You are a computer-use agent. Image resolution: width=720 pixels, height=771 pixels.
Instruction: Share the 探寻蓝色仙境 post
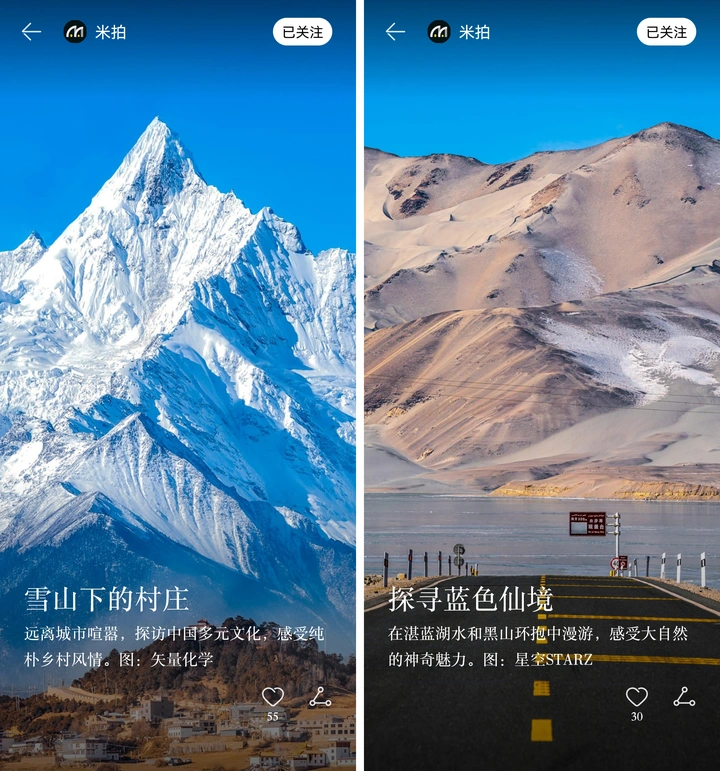[x=684, y=697]
